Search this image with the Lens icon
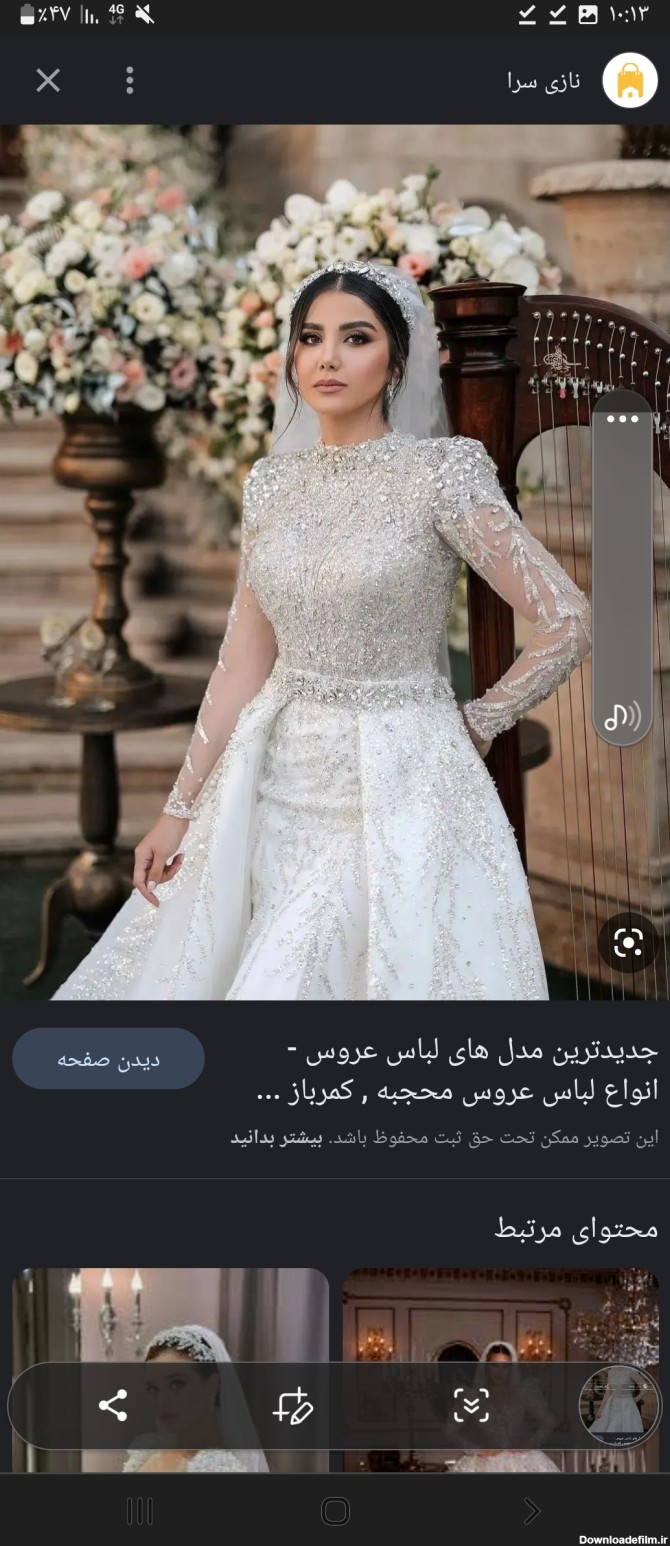The height and width of the screenshot is (1546, 670). tap(628, 942)
